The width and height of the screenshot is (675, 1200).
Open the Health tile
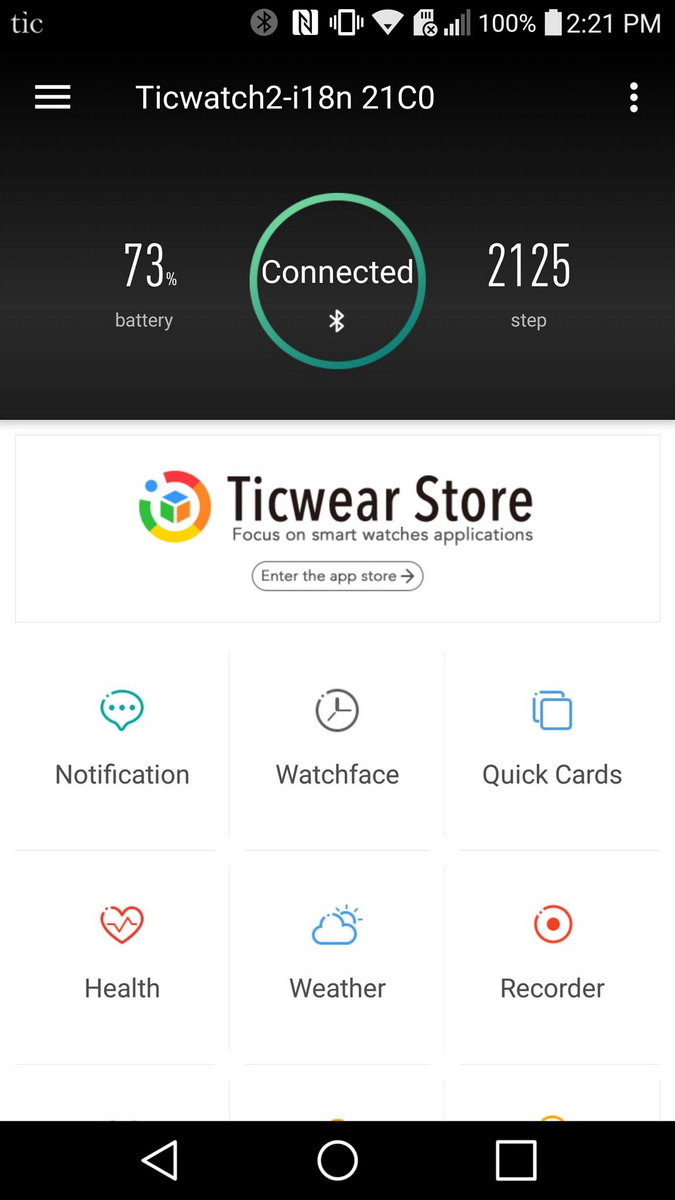pyautogui.click(x=122, y=958)
